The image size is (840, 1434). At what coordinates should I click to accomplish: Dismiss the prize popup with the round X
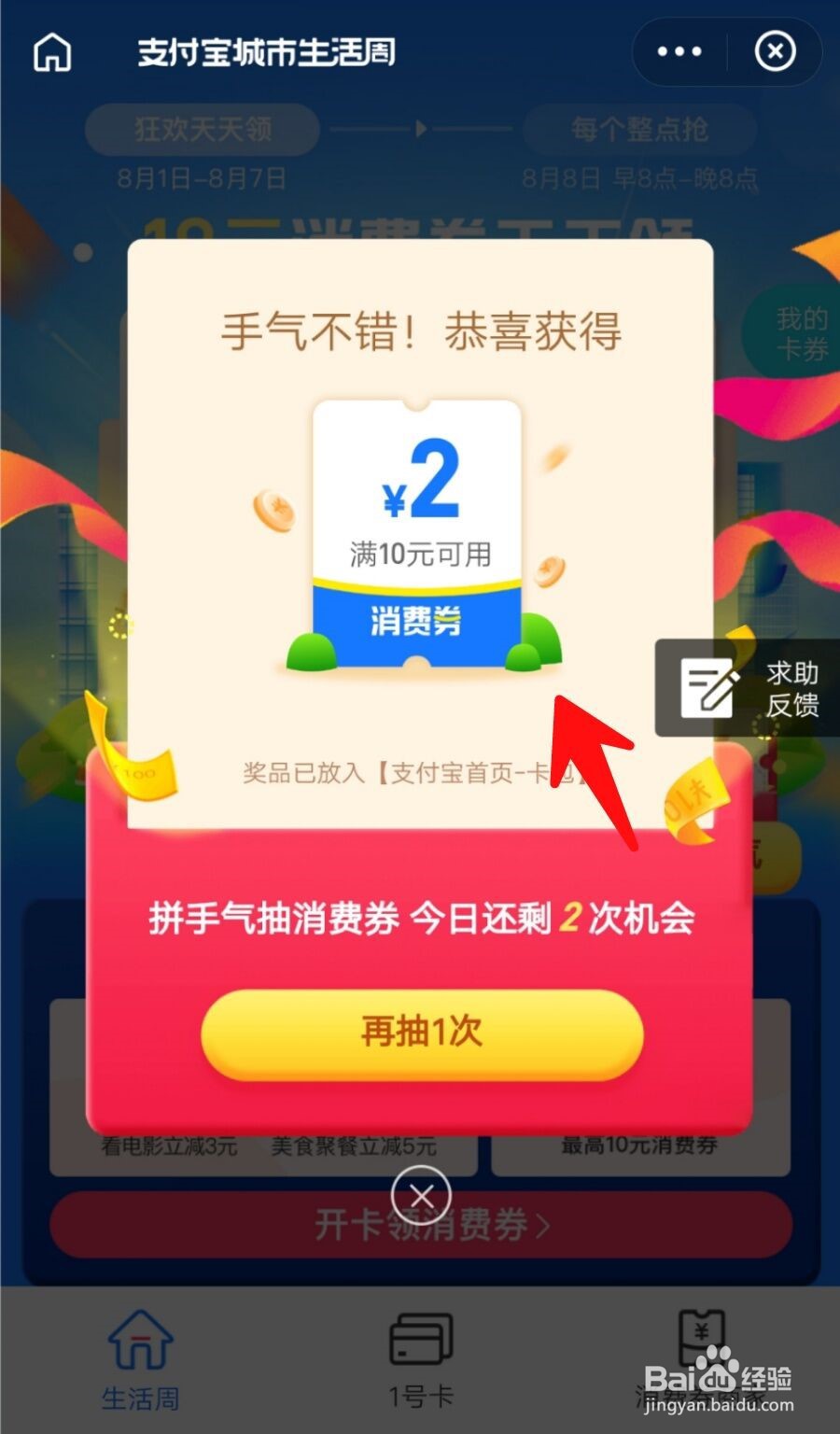(x=420, y=1196)
